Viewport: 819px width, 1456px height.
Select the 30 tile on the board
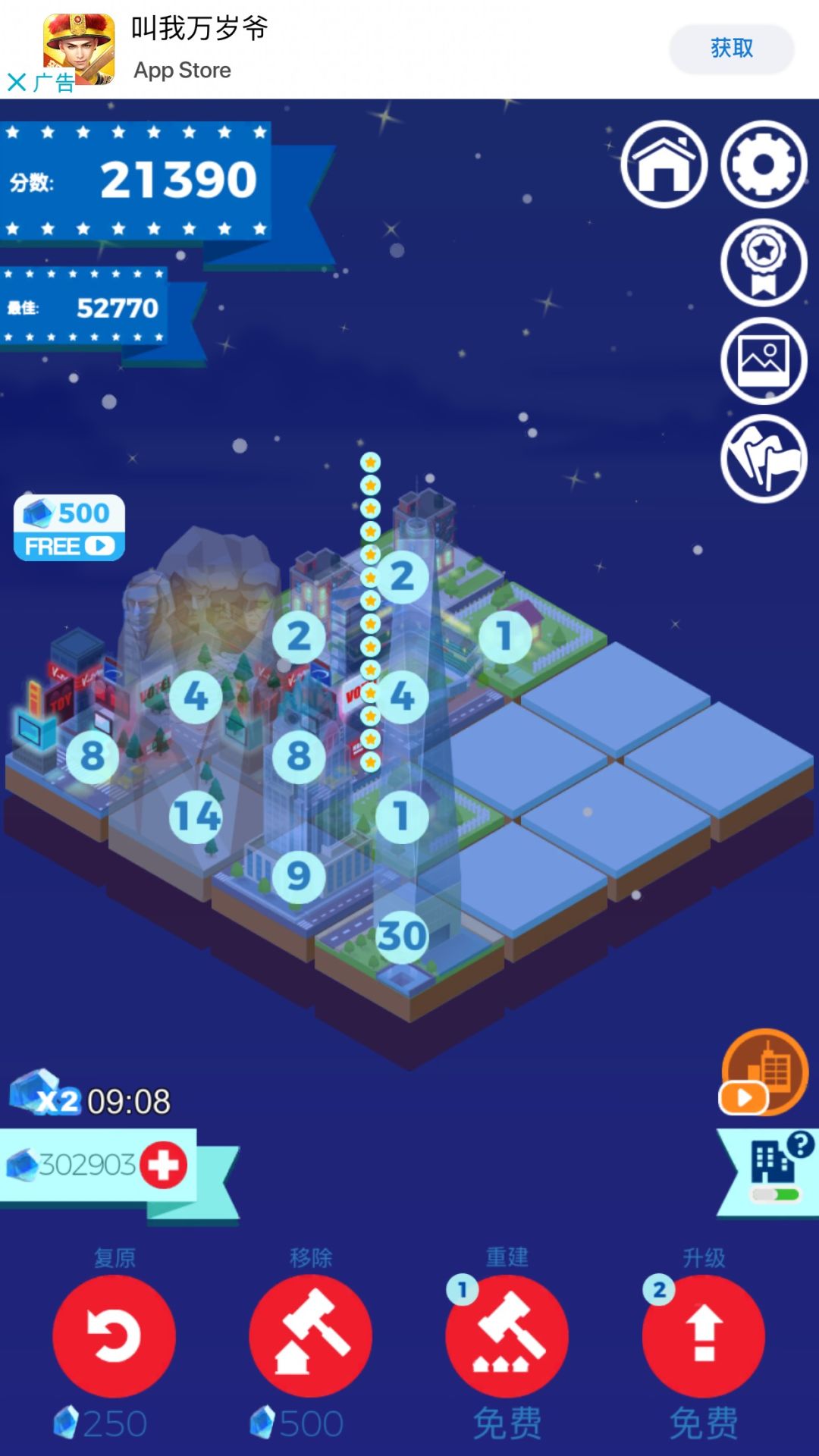pos(403,936)
